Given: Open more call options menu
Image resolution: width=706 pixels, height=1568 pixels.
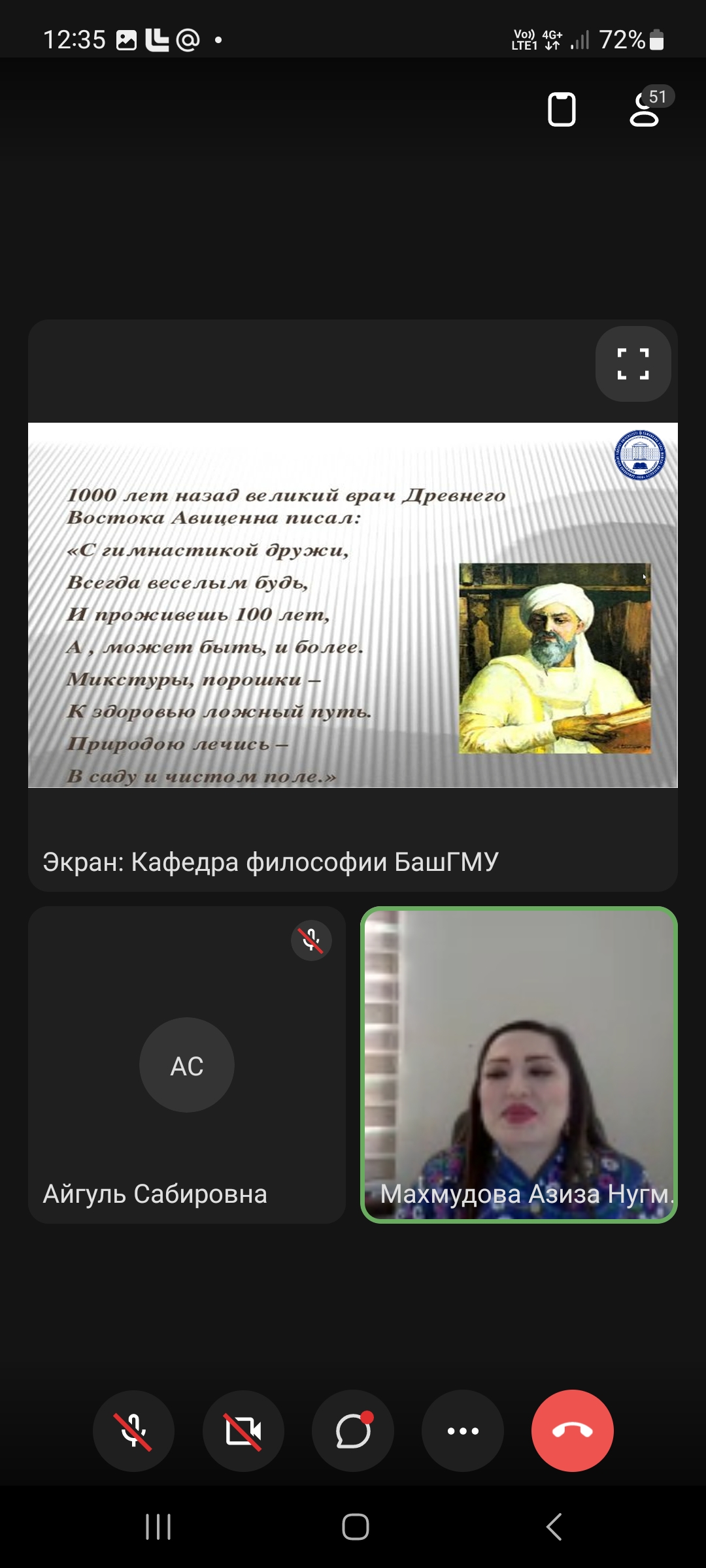Looking at the screenshot, I should [463, 1430].
